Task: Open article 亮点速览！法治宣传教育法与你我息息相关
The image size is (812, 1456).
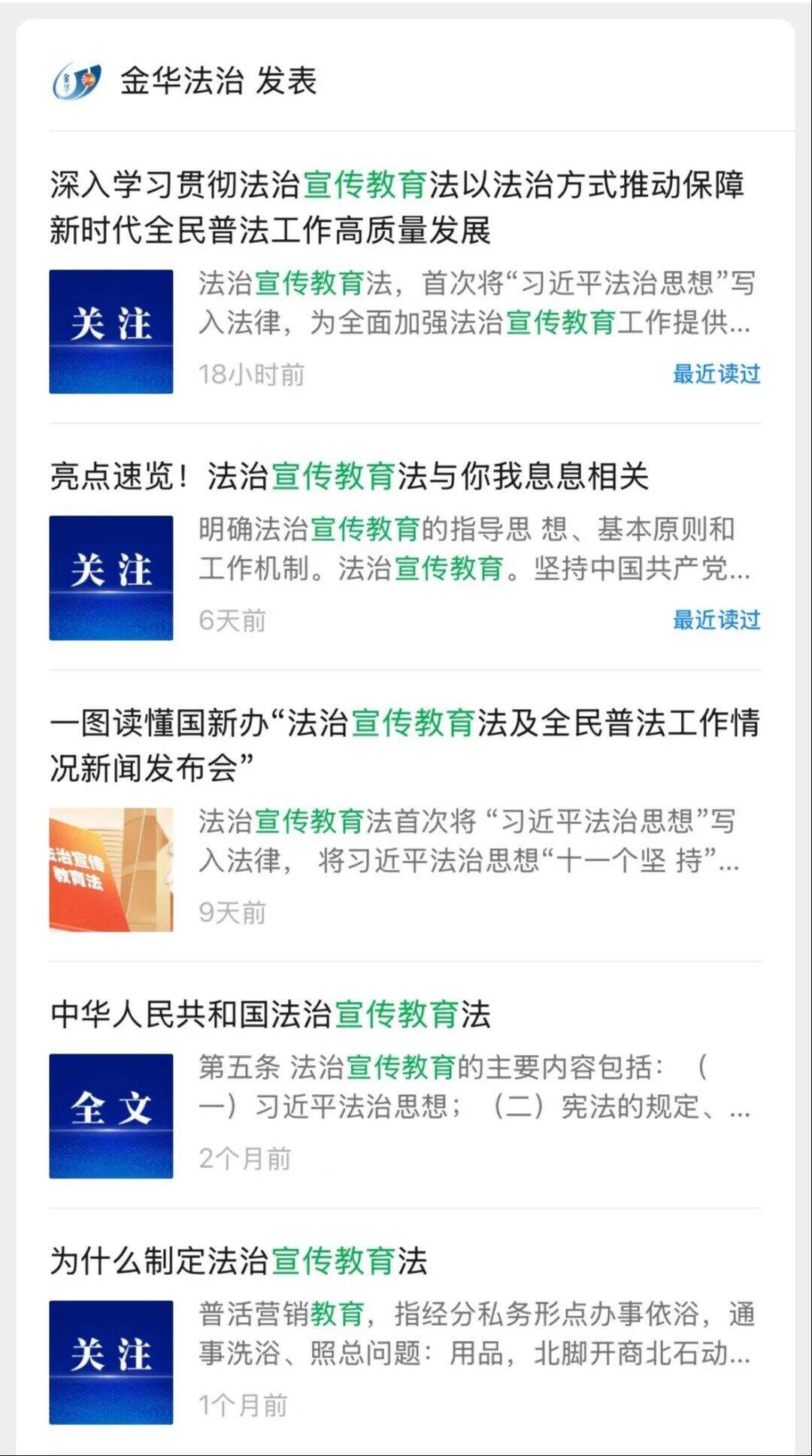Action: 350,477
